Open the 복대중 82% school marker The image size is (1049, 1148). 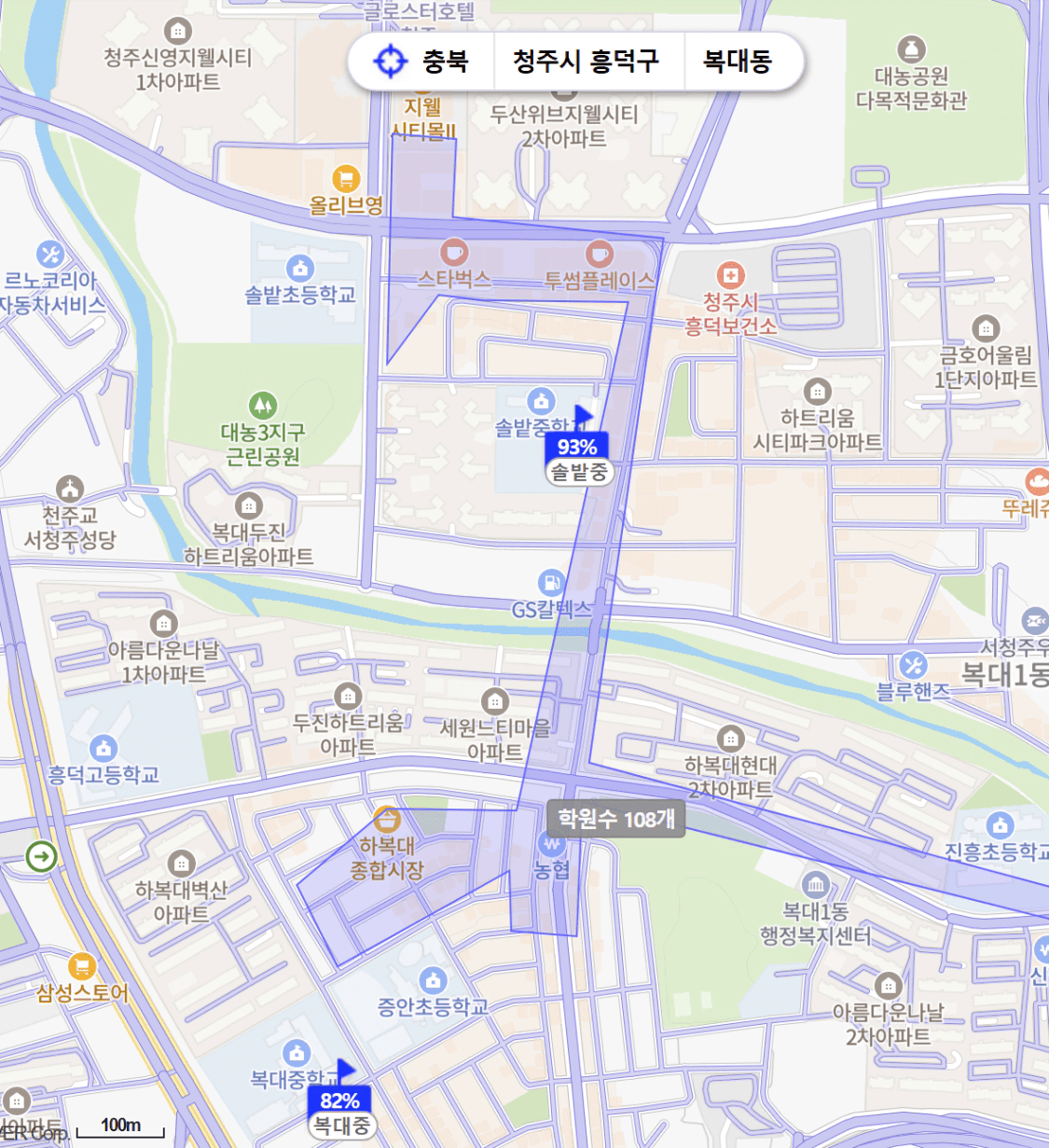(x=339, y=1112)
